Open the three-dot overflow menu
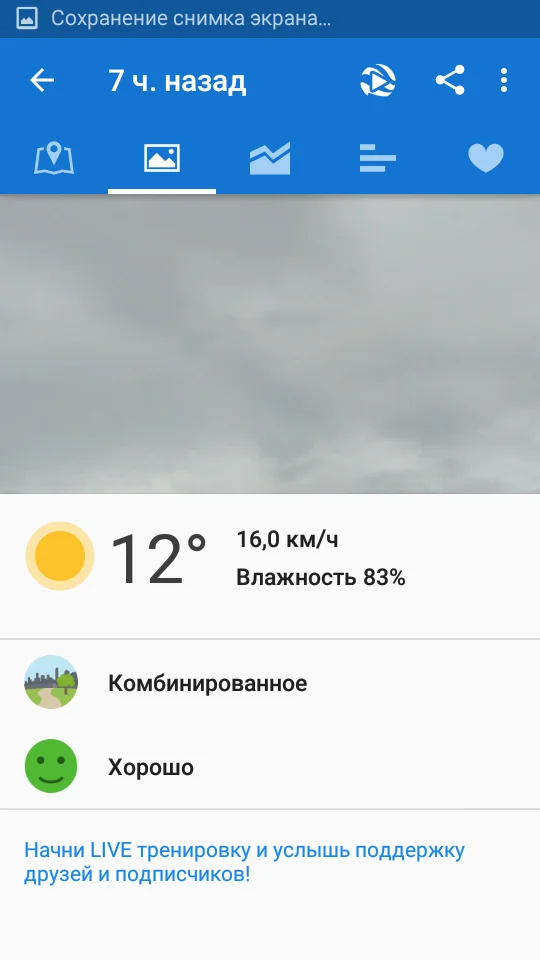This screenshot has height=960, width=540. 503,80
